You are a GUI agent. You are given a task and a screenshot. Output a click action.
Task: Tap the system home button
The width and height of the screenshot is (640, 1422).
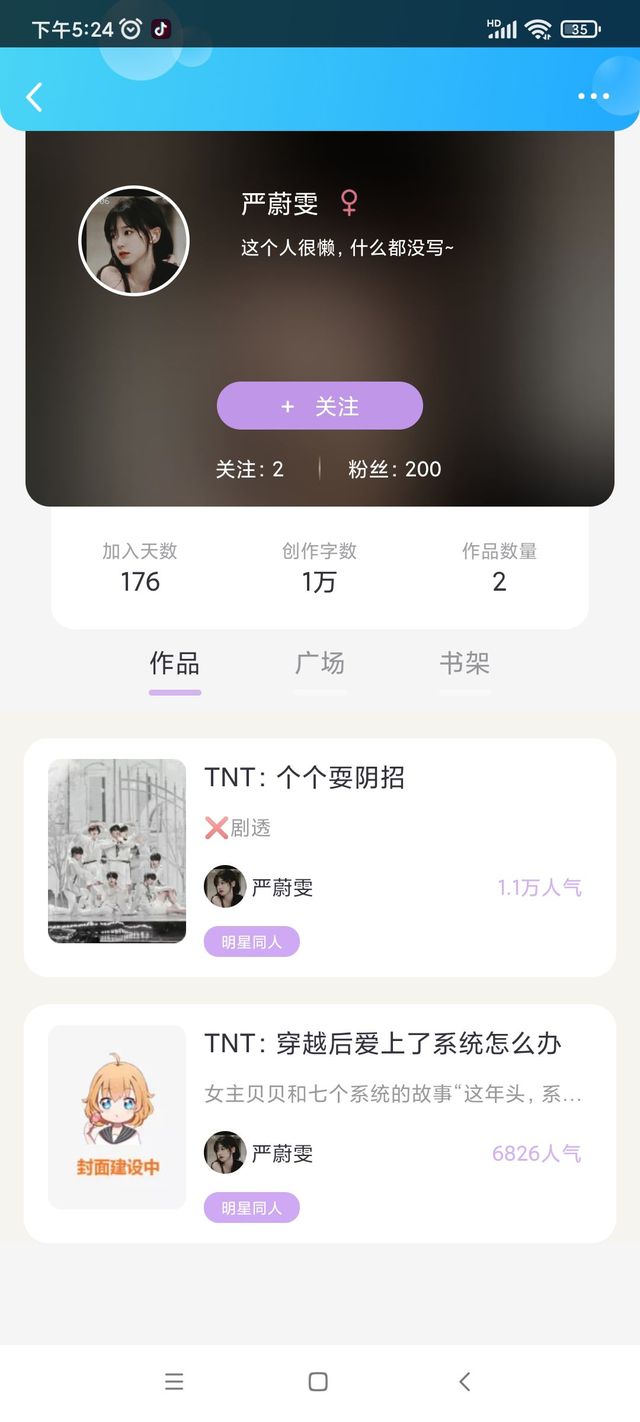coord(318,1382)
